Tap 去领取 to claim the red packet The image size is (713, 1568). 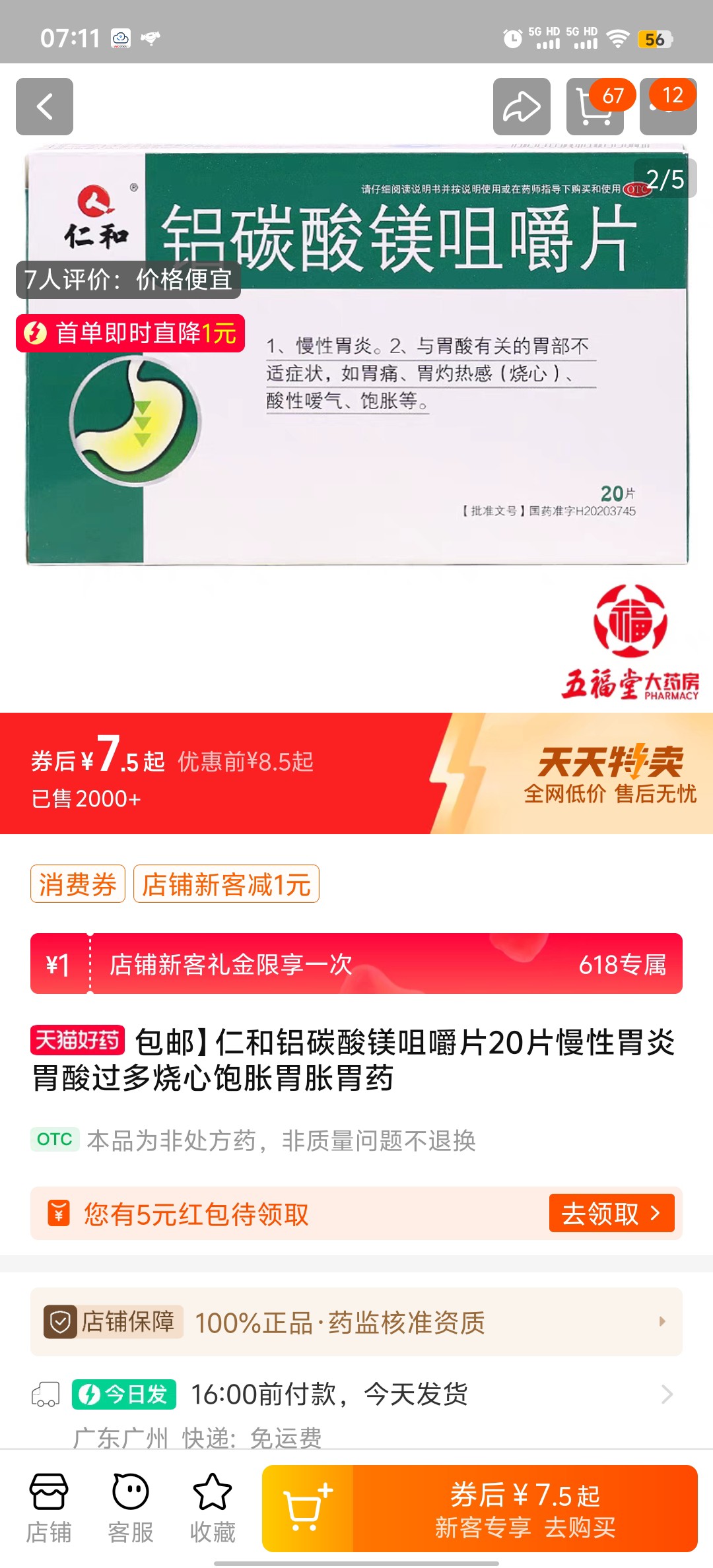611,1213
